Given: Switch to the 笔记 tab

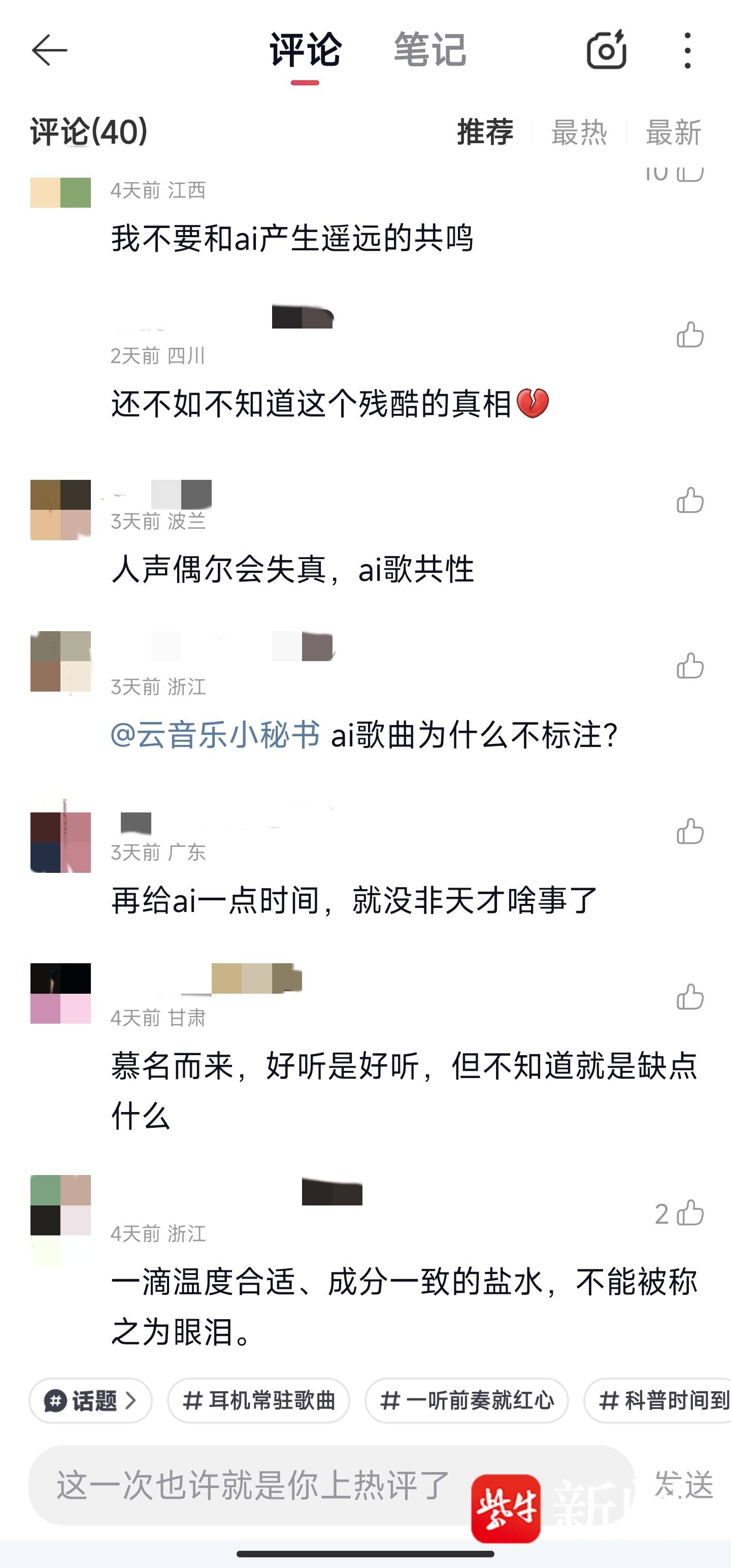Looking at the screenshot, I should [429, 50].
